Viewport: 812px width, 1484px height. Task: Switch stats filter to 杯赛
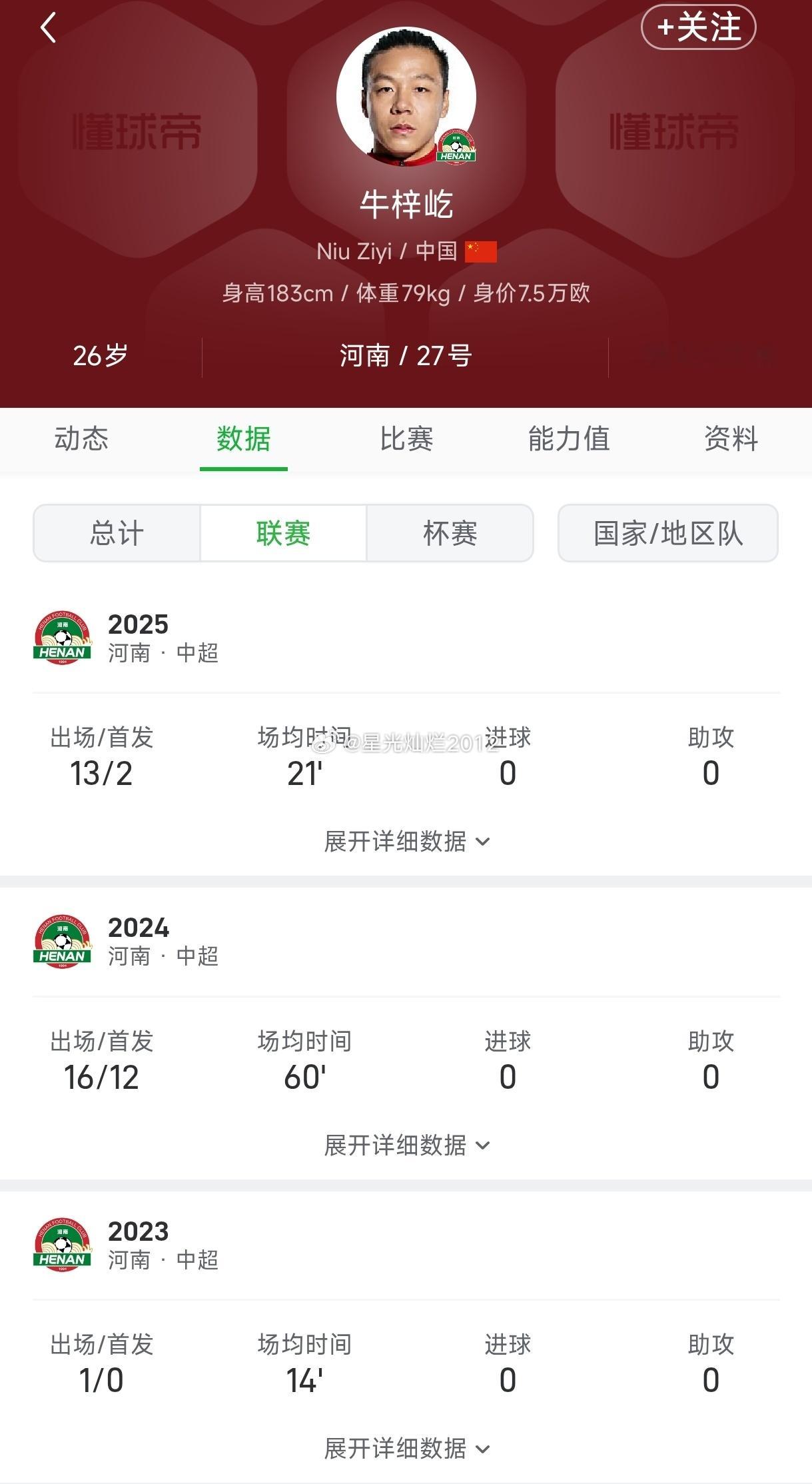(450, 533)
